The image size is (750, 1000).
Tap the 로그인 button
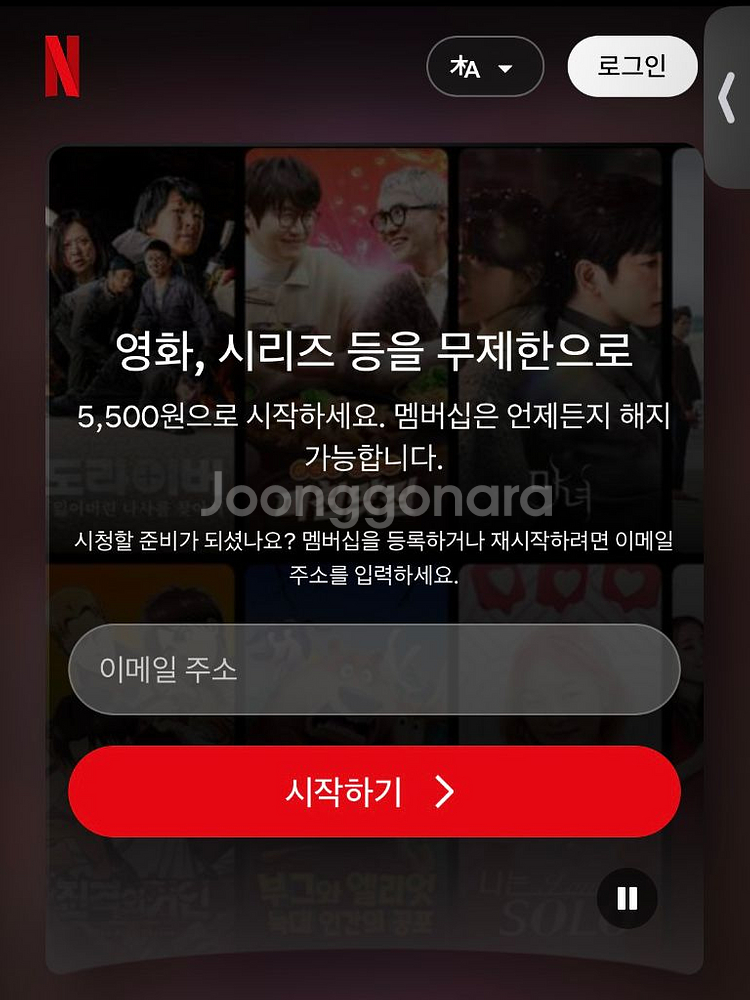coord(631,66)
